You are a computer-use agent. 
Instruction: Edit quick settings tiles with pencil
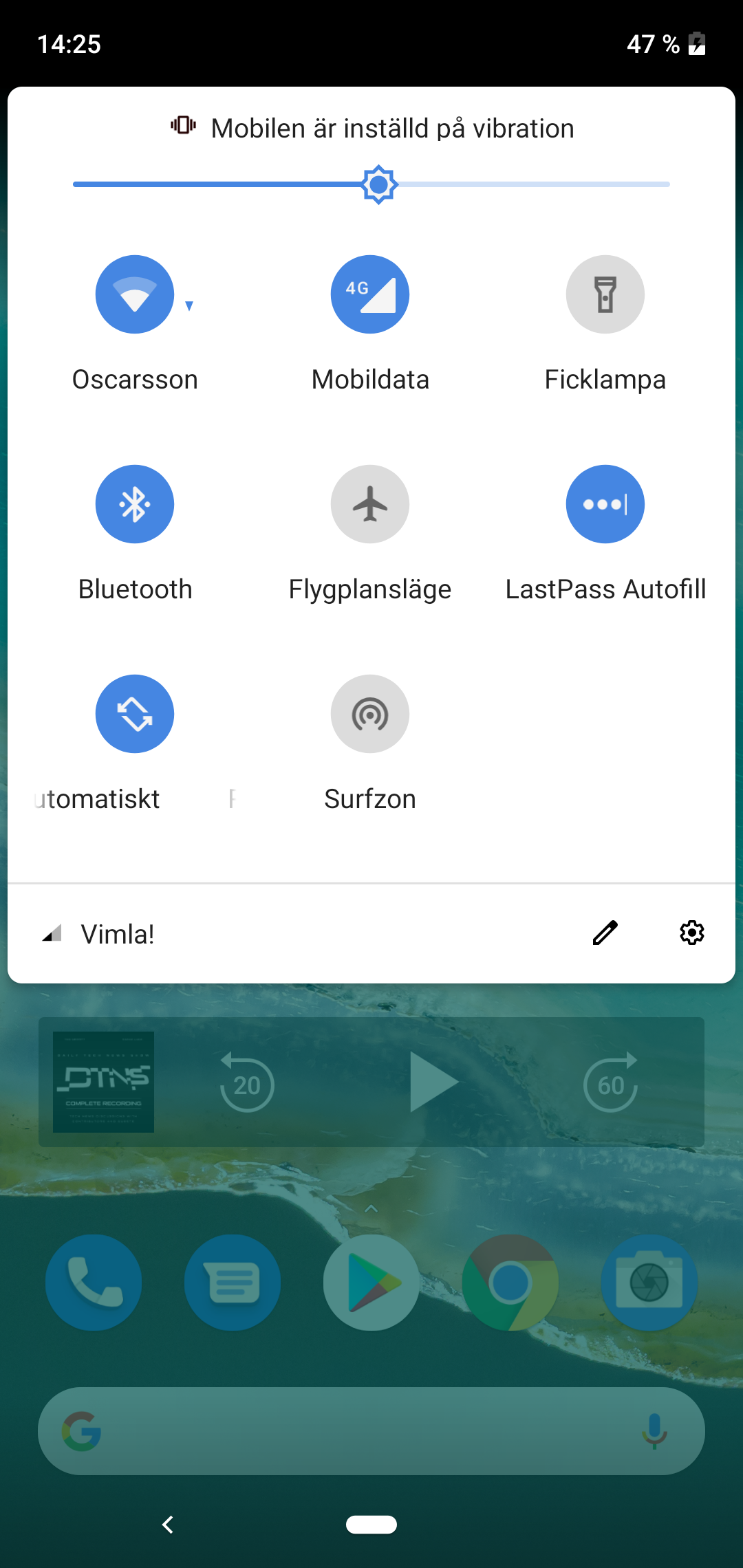pos(605,933)
